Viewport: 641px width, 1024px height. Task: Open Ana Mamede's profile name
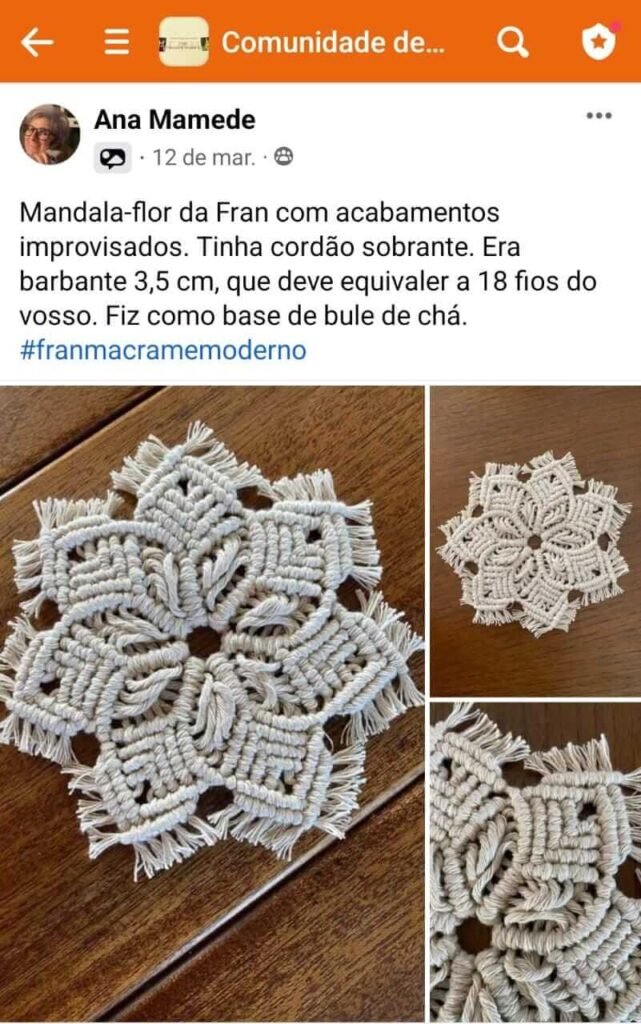point(175,120)
